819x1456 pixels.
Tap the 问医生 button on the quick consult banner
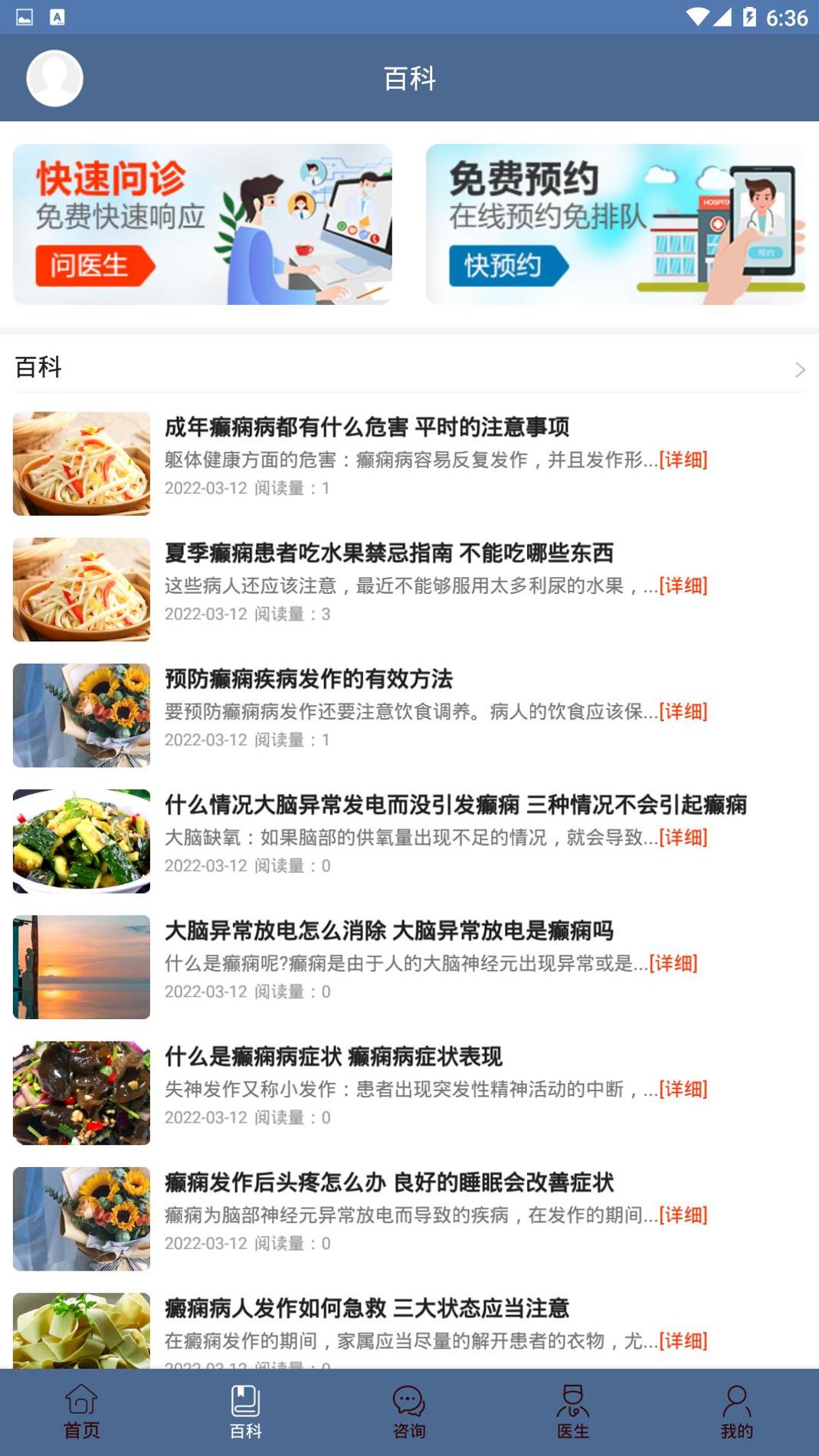tap(93, 264)
